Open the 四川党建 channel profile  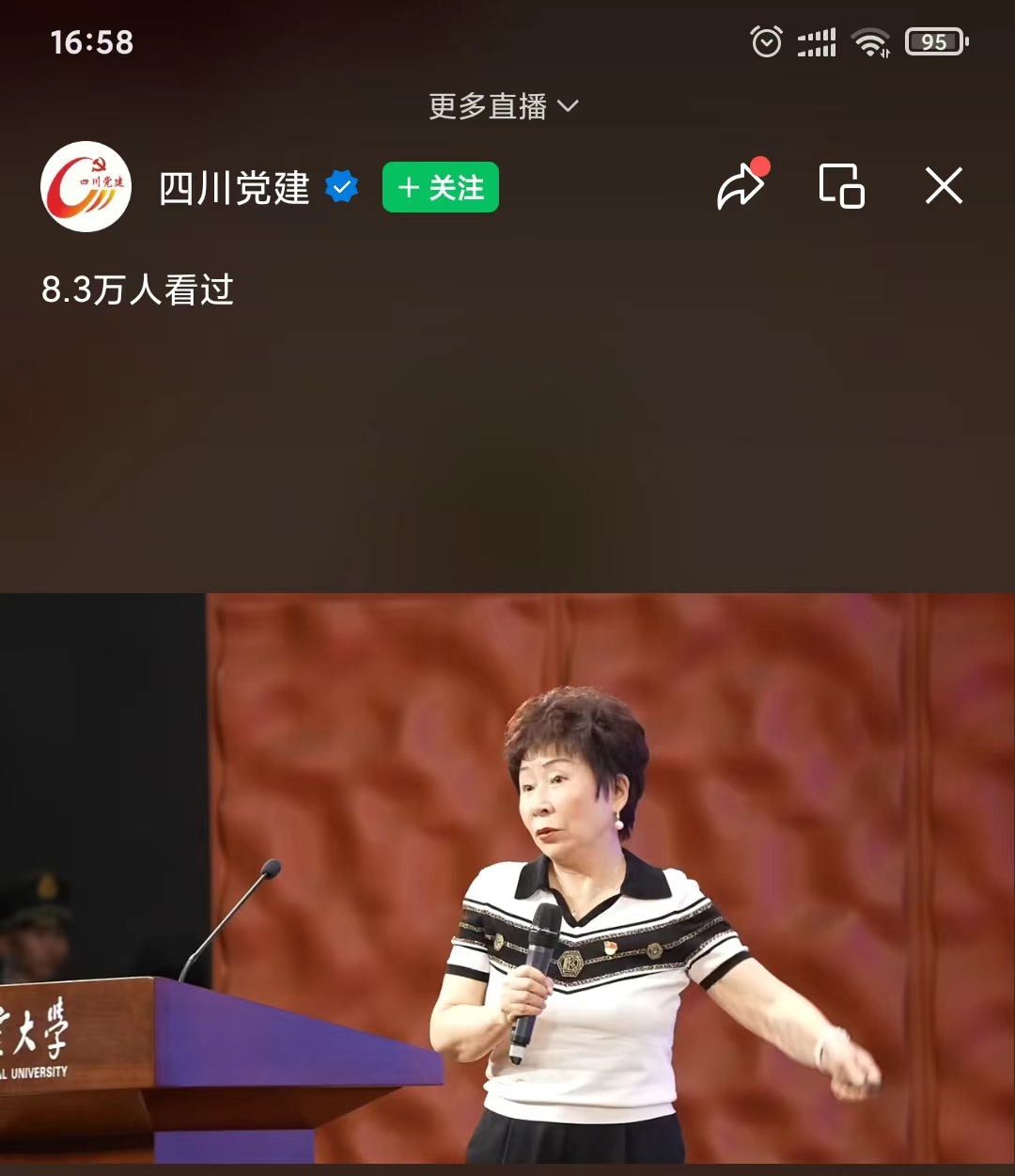click(x=86, y=187)
